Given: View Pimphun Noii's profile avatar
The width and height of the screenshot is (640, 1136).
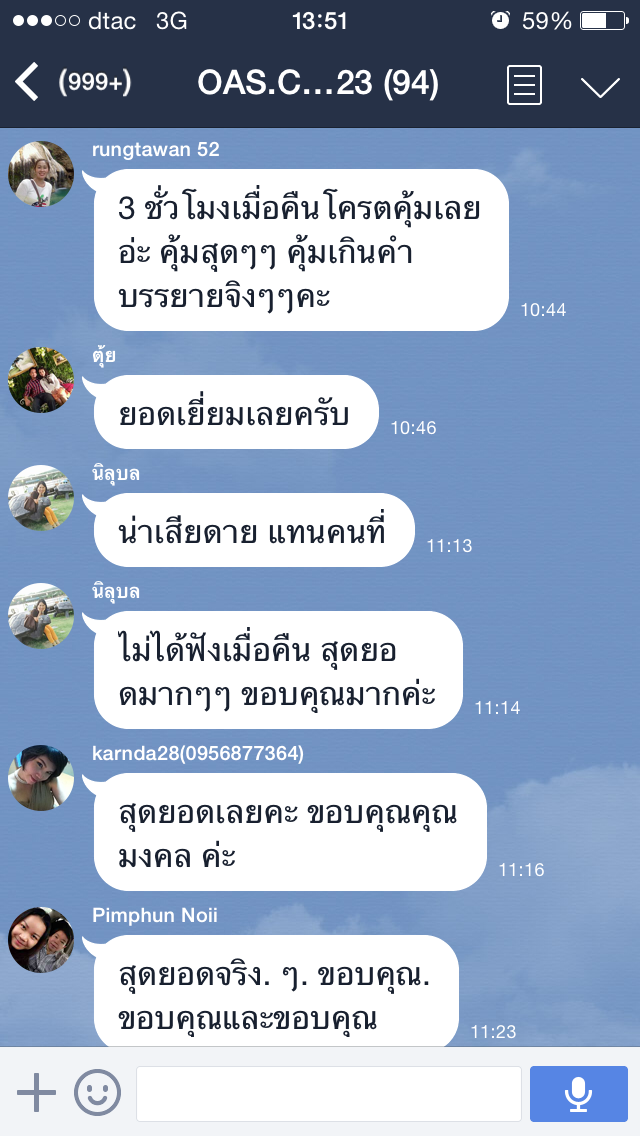Looking at the screenshot, I should click(x=41, y=940).
